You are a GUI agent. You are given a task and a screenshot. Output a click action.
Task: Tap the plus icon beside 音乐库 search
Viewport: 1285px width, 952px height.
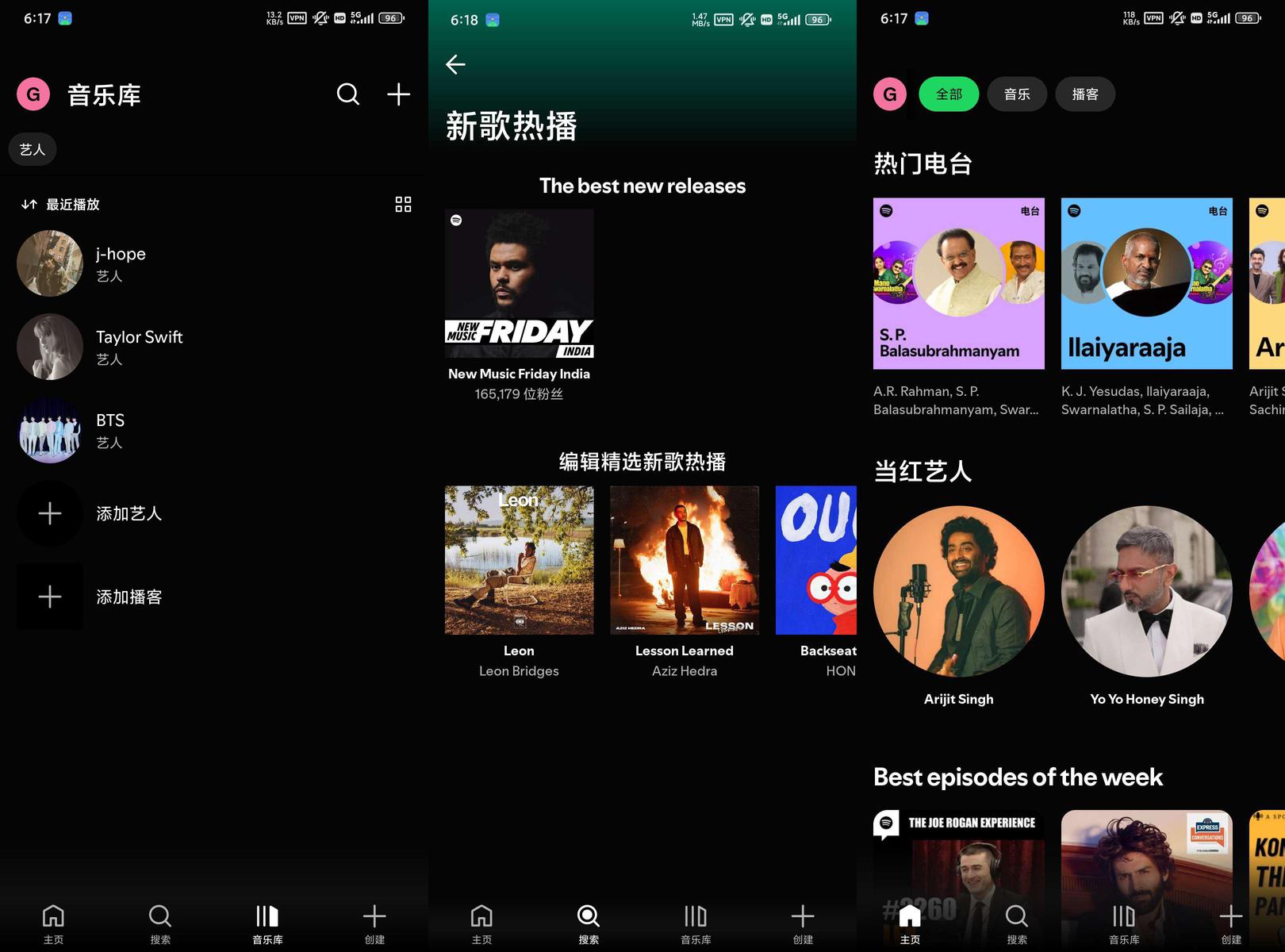(398, 94)
